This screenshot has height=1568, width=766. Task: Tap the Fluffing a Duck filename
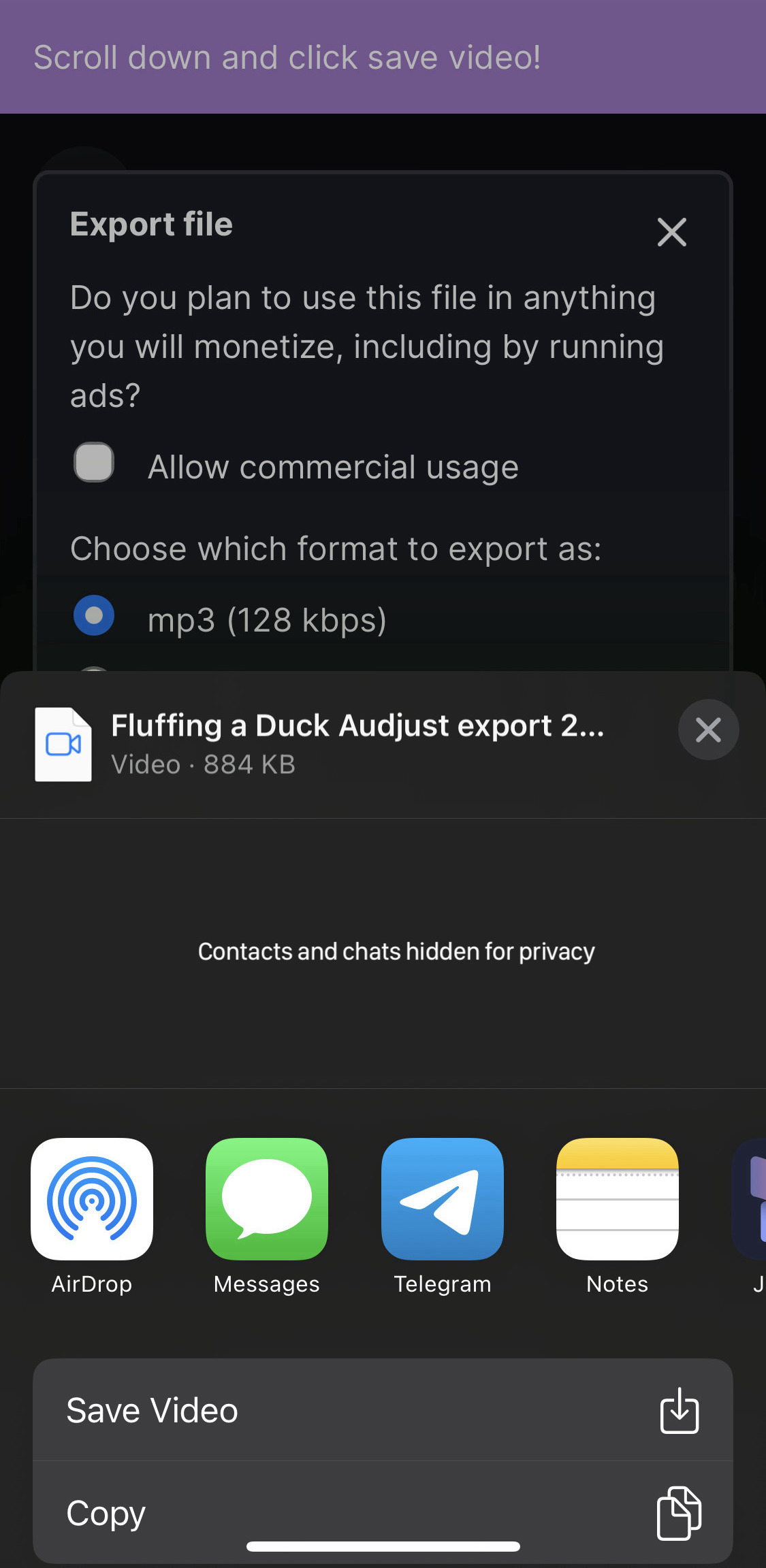[x=357, y=725]
